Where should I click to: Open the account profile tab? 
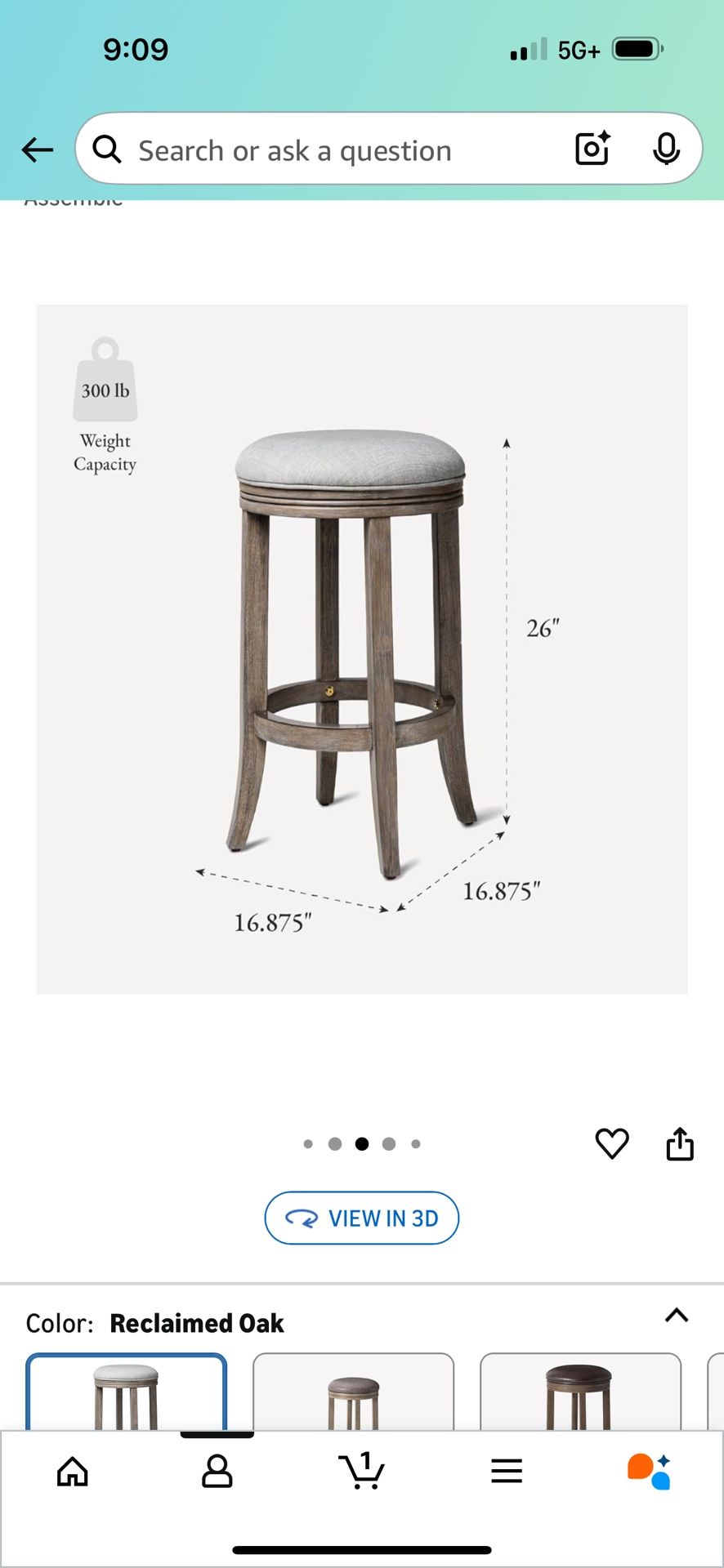click(x=217, y=1471)
